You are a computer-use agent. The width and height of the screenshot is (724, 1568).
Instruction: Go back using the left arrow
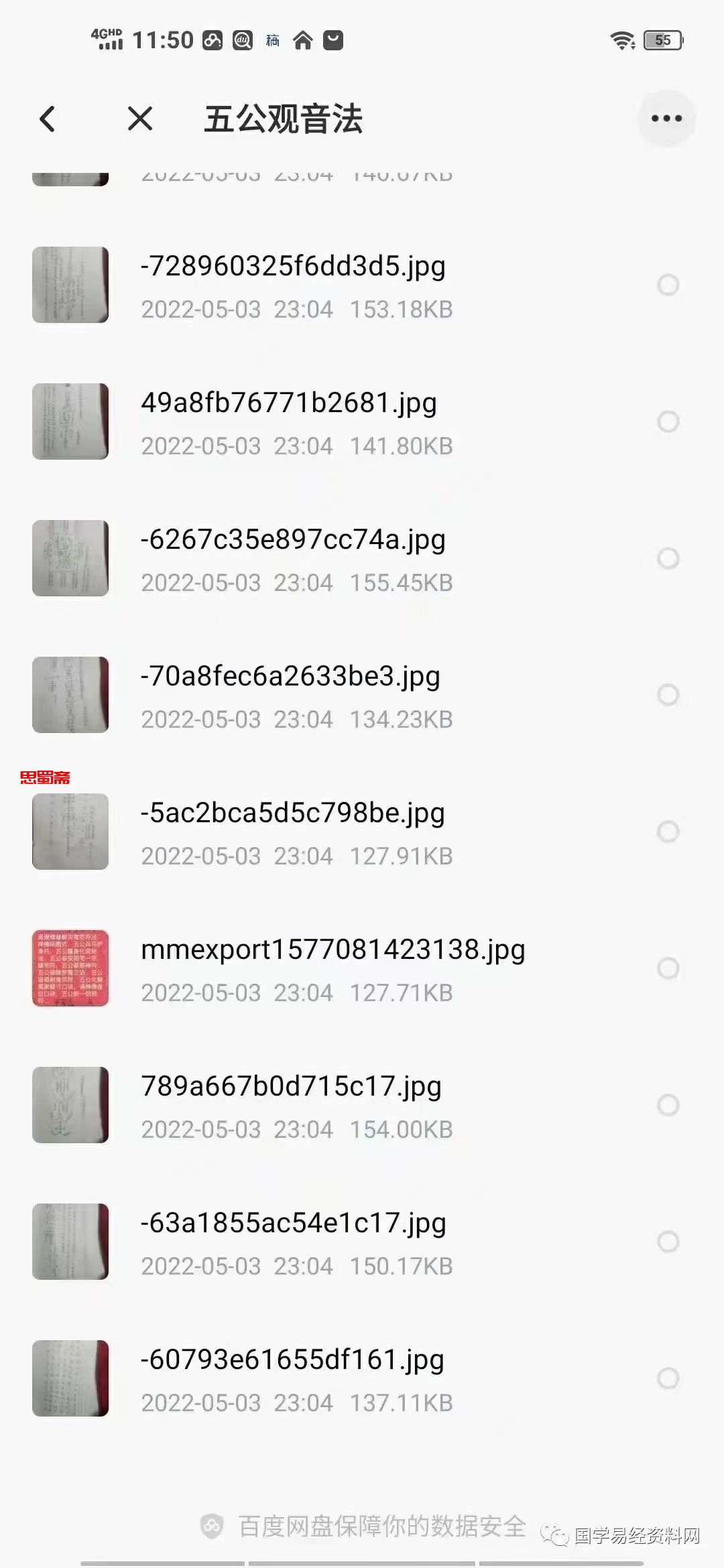[x=48, y=119]
